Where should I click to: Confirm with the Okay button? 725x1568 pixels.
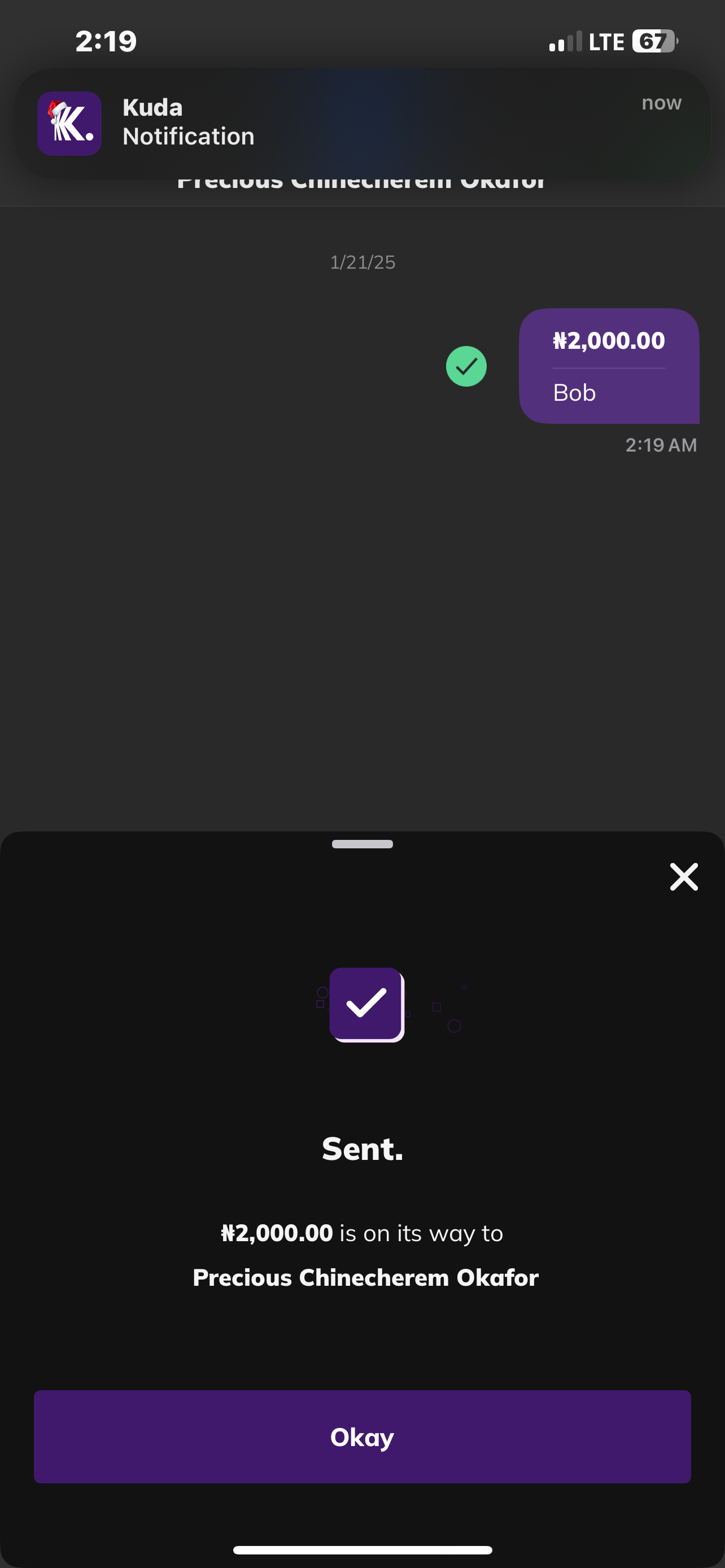click(x=362, y=1436)
